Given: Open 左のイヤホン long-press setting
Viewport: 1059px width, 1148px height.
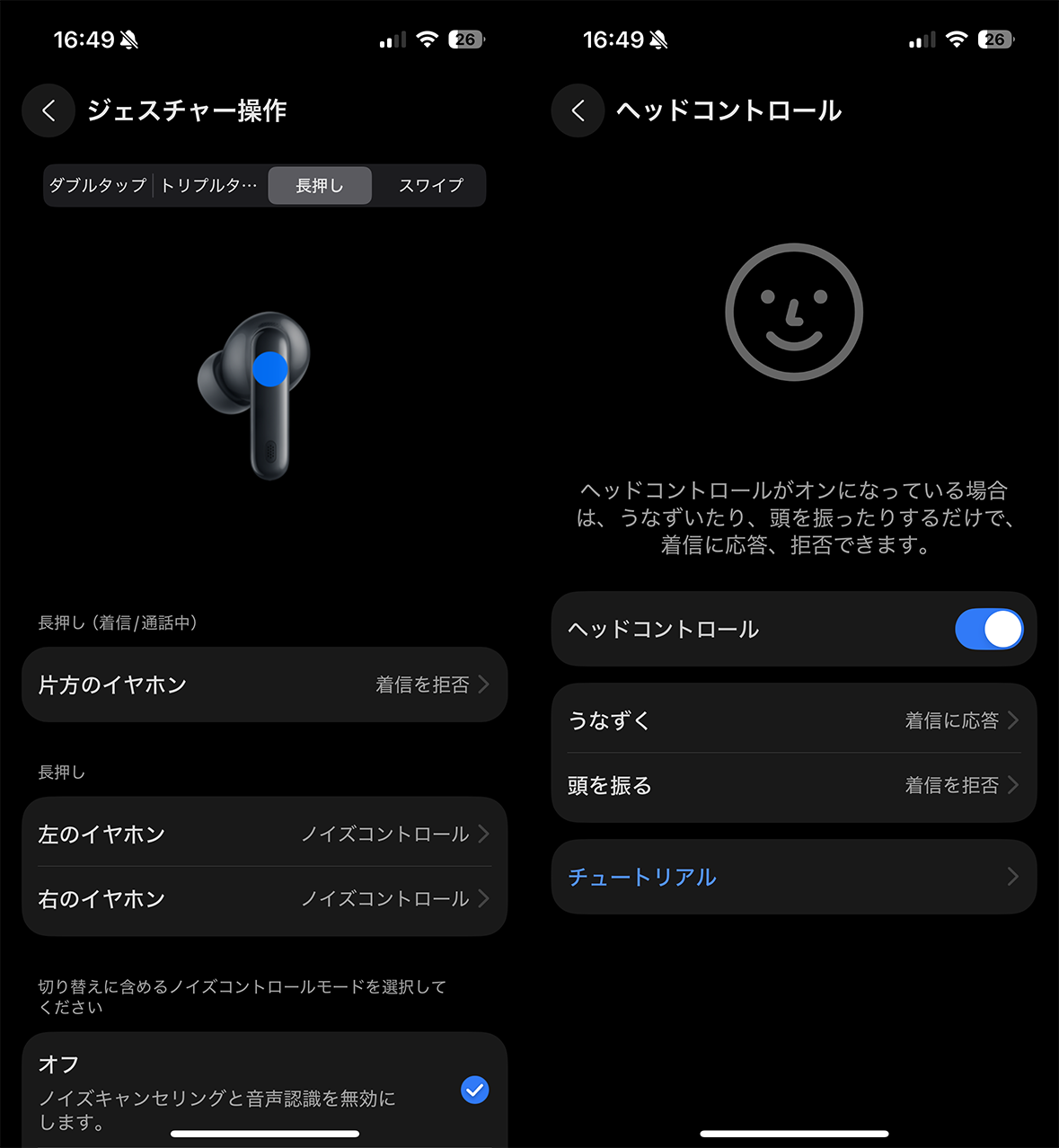Looking at the screenshot, I should coord(264,834).
